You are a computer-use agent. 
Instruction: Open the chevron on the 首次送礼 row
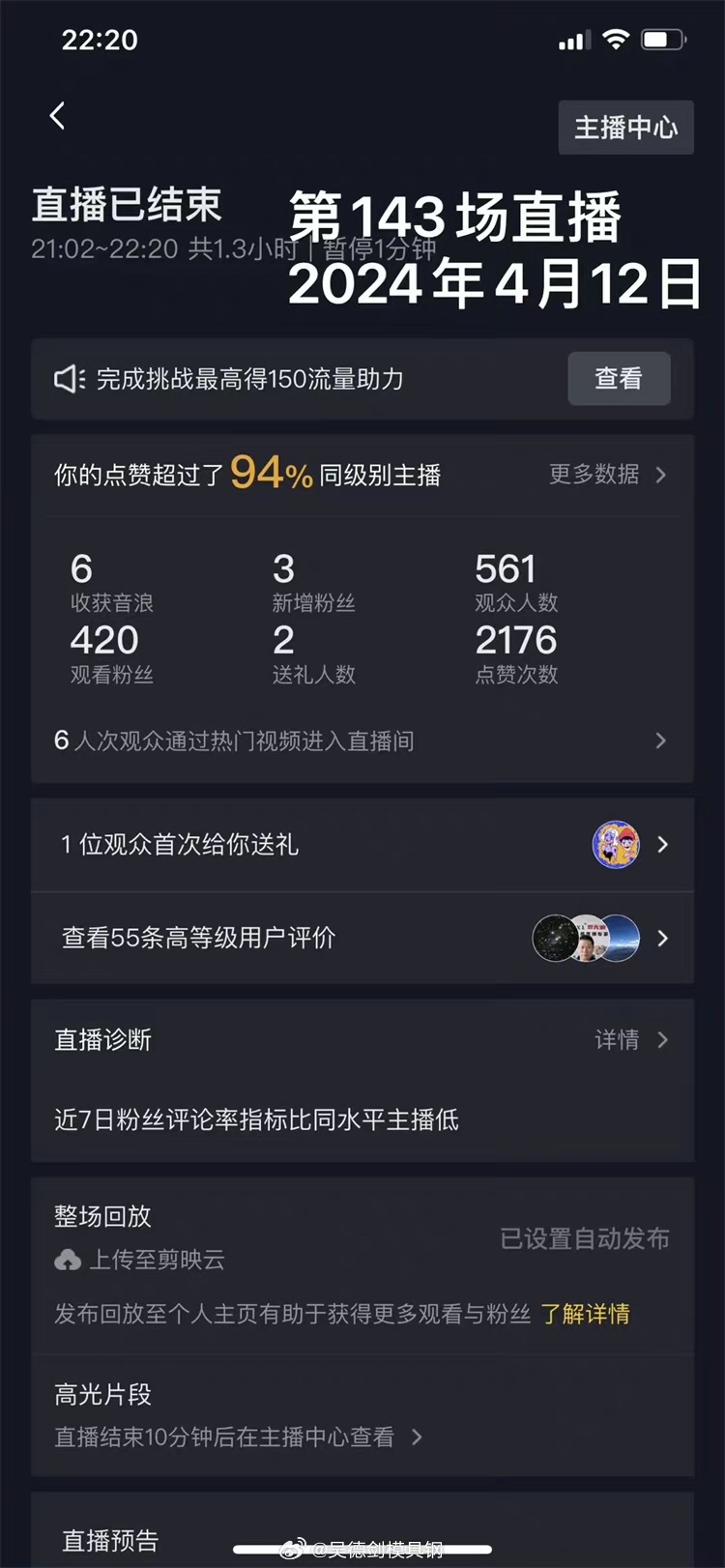point(663,844)
